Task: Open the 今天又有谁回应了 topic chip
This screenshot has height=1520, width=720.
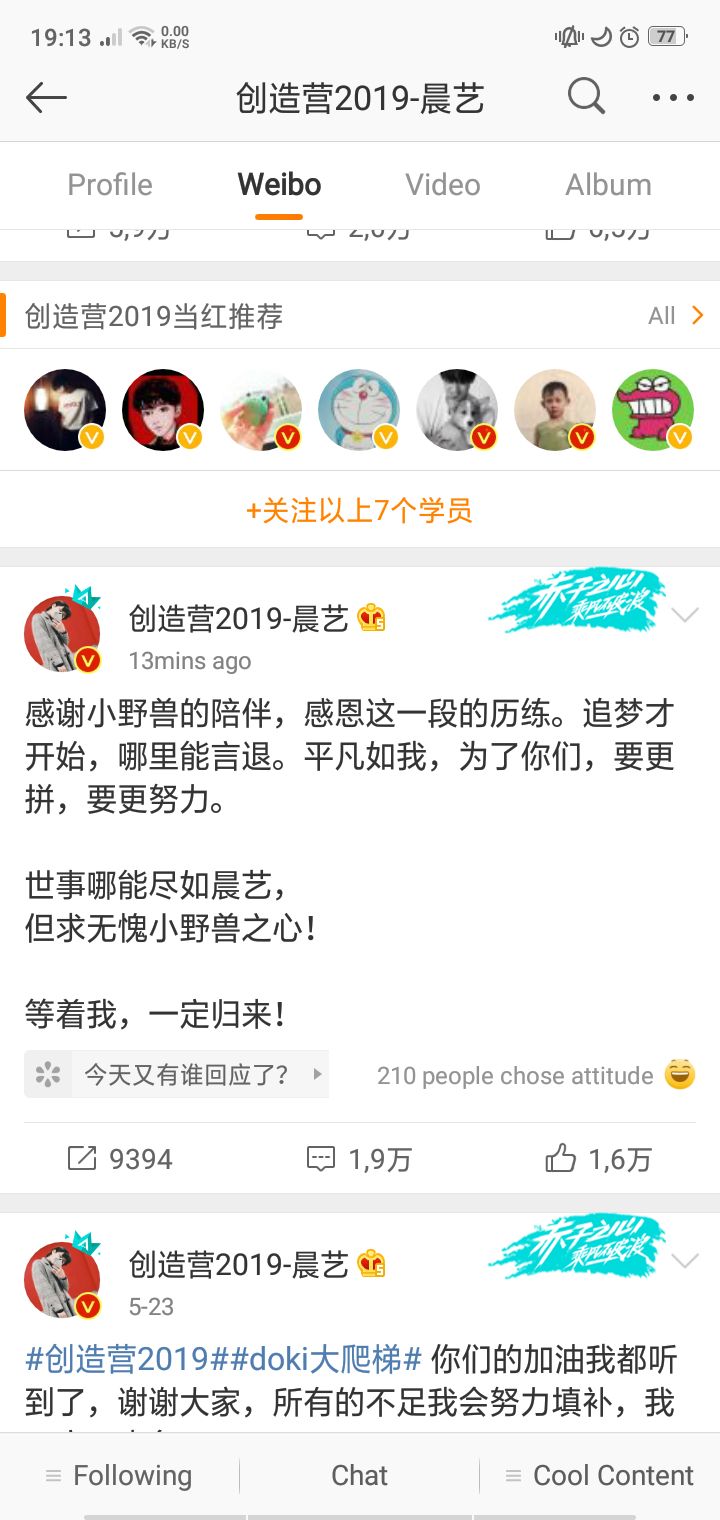Action: 177,1075
